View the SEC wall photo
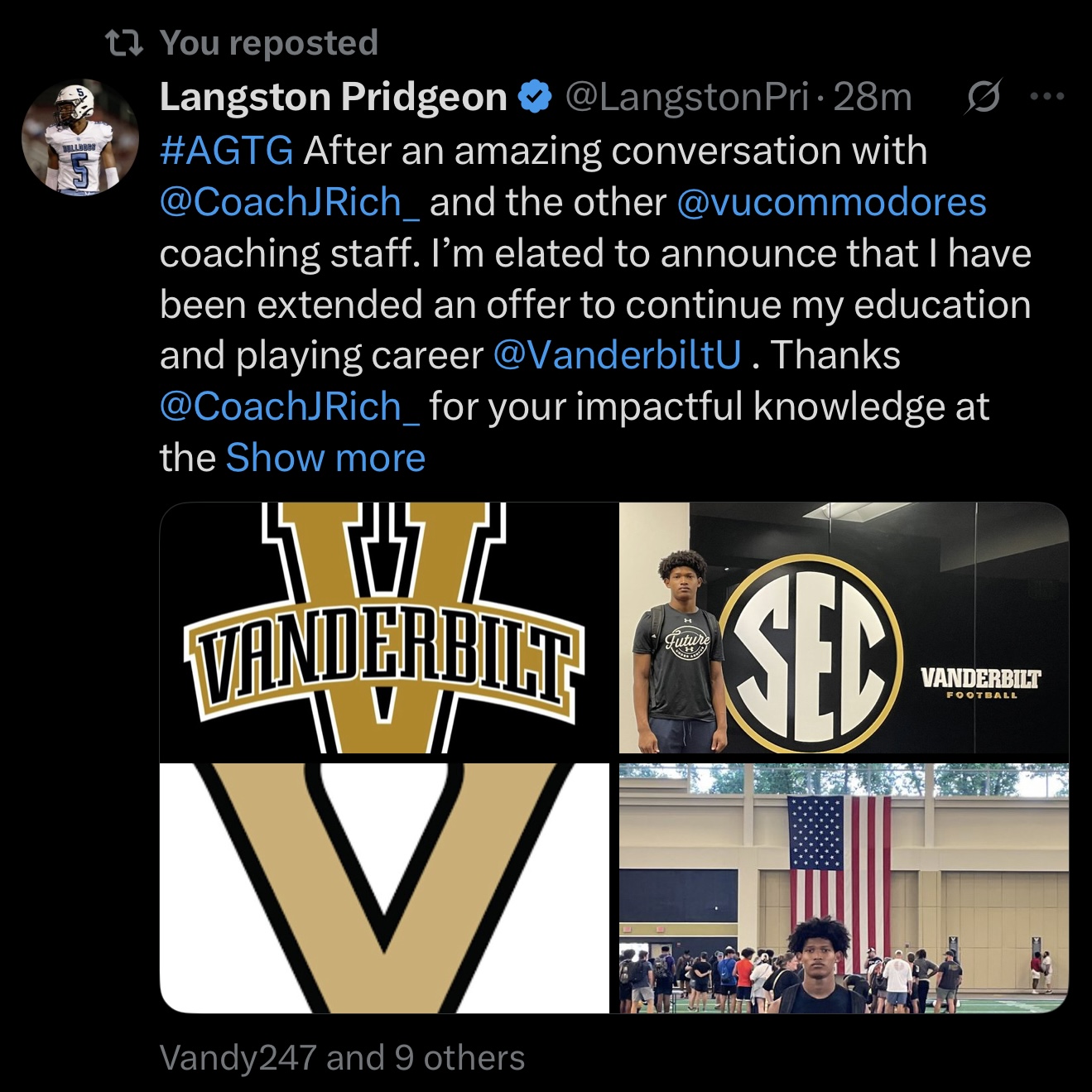This screenshot has width=1092, height=1092. point(843,628)
